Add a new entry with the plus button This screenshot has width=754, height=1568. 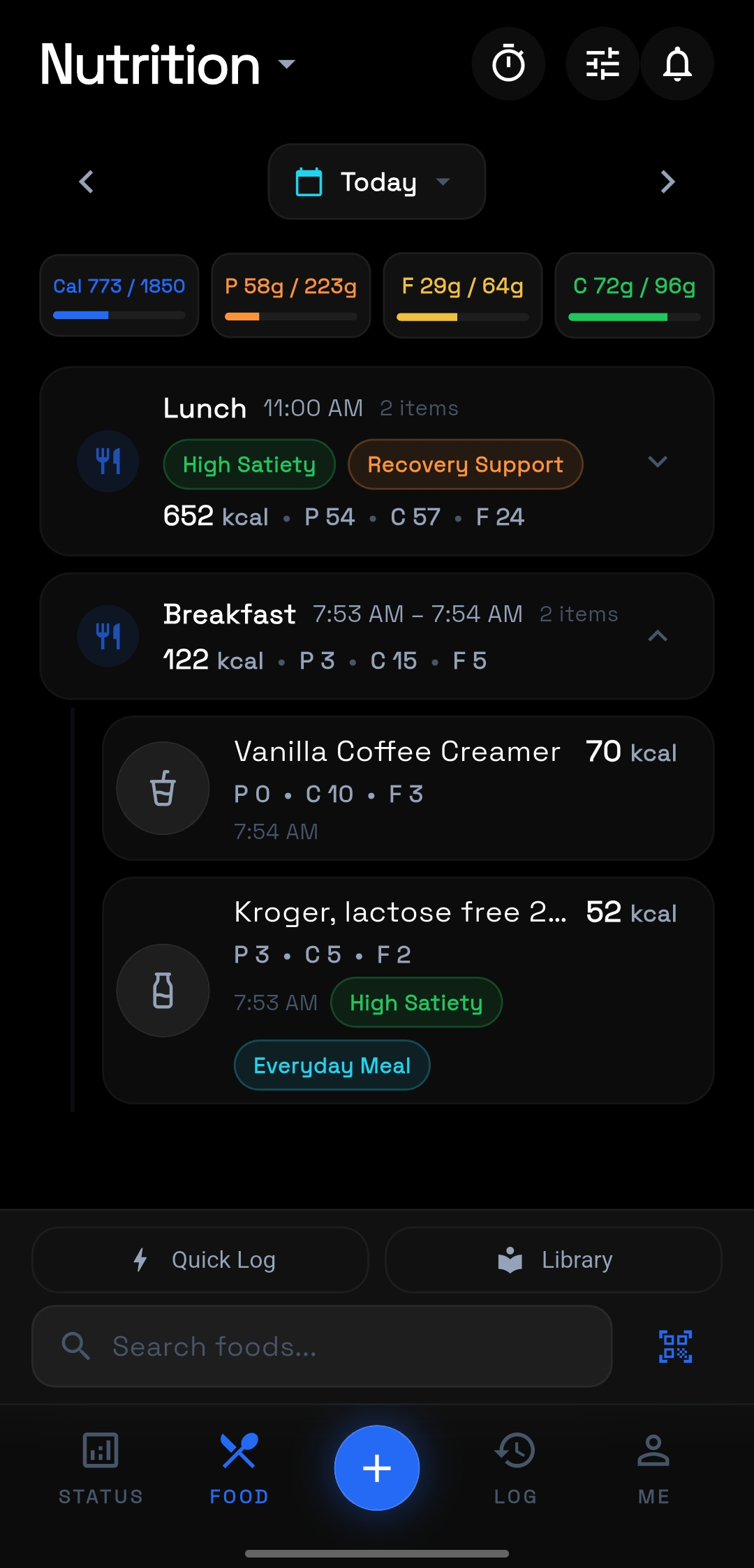pyautogui.click(x=377, y=1467)
